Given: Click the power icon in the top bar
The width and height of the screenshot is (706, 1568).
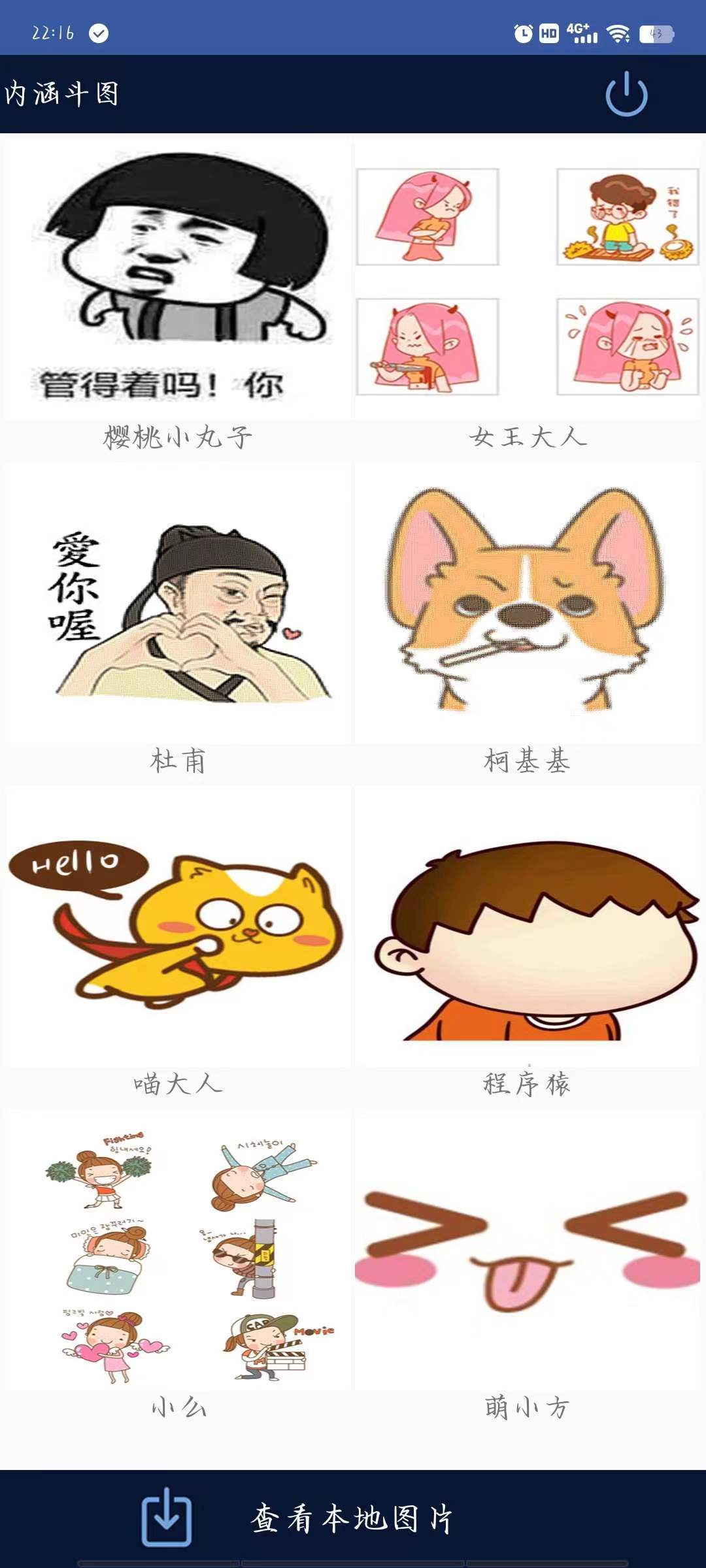Looking at the screenshot, I should [626, 93].
